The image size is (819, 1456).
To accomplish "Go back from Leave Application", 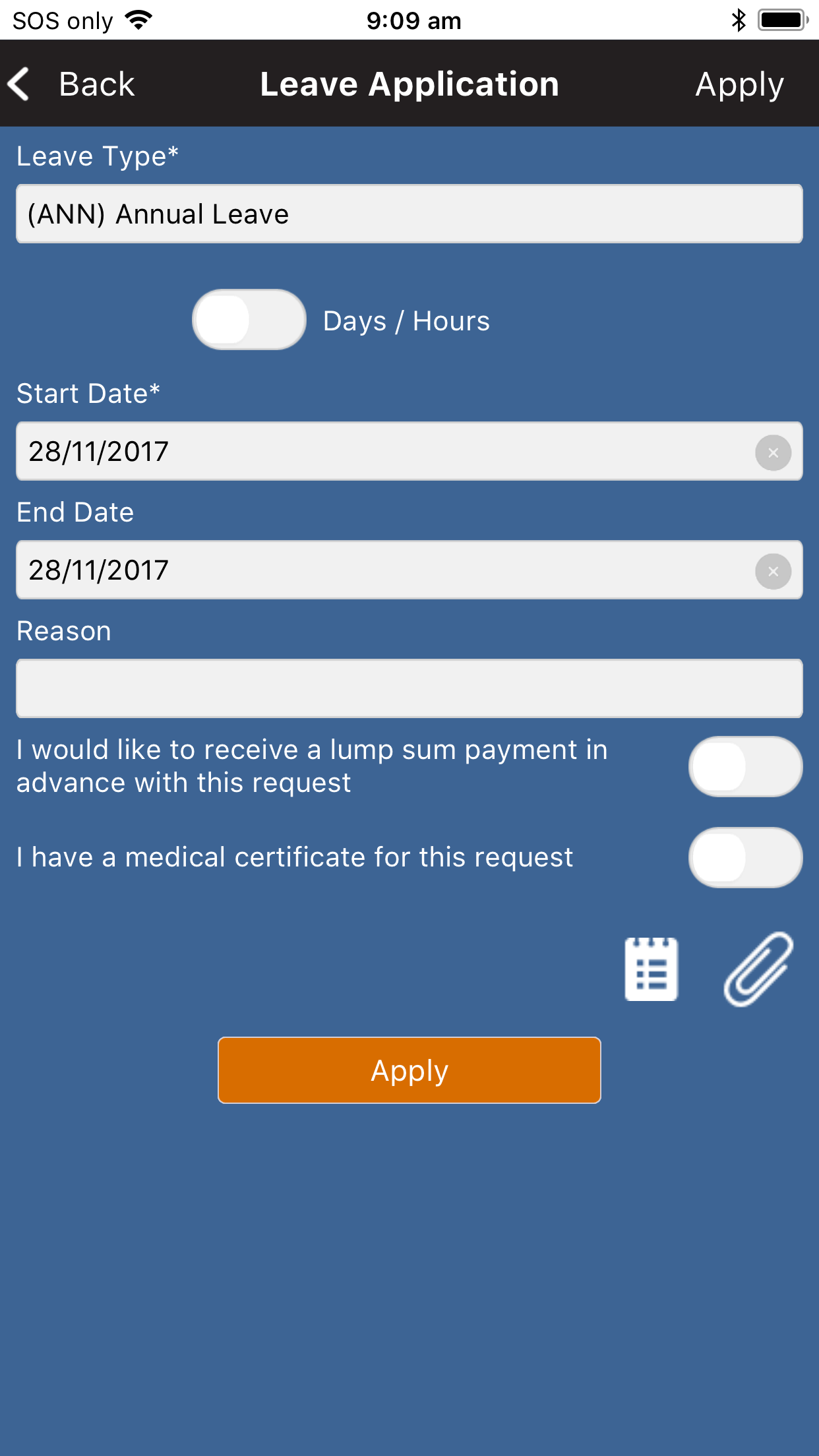I will click(71, 84).
